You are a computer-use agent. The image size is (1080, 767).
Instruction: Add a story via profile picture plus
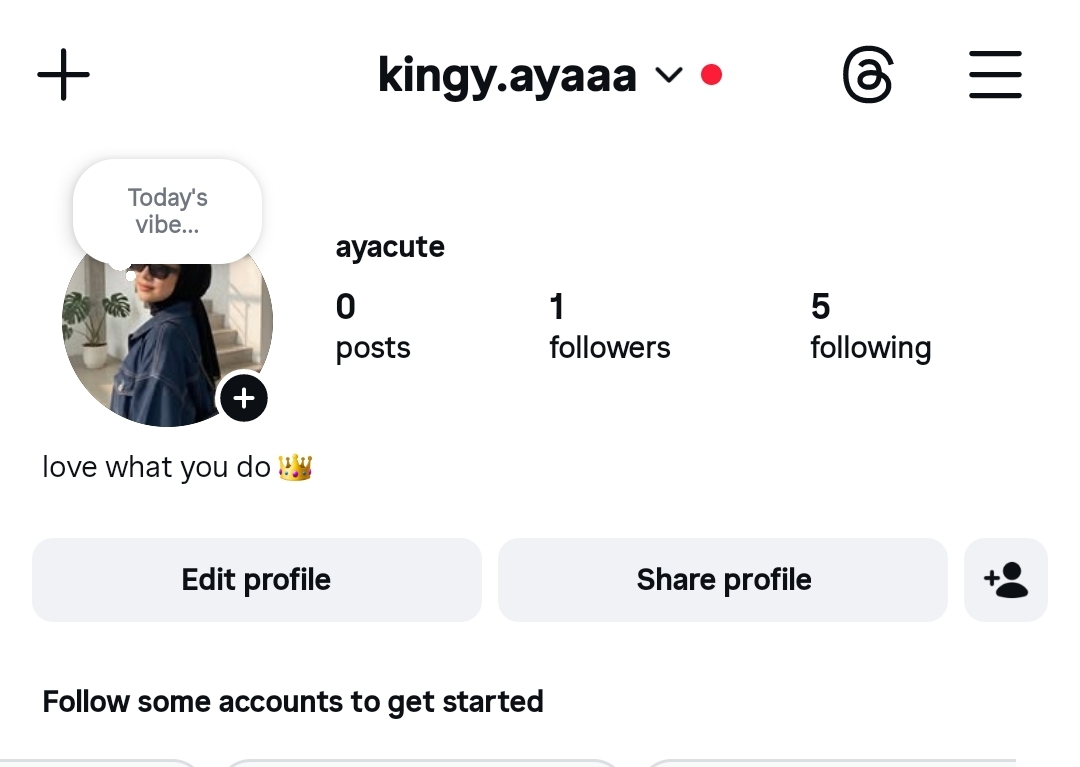pyautogui.click(x=244, y=399)
